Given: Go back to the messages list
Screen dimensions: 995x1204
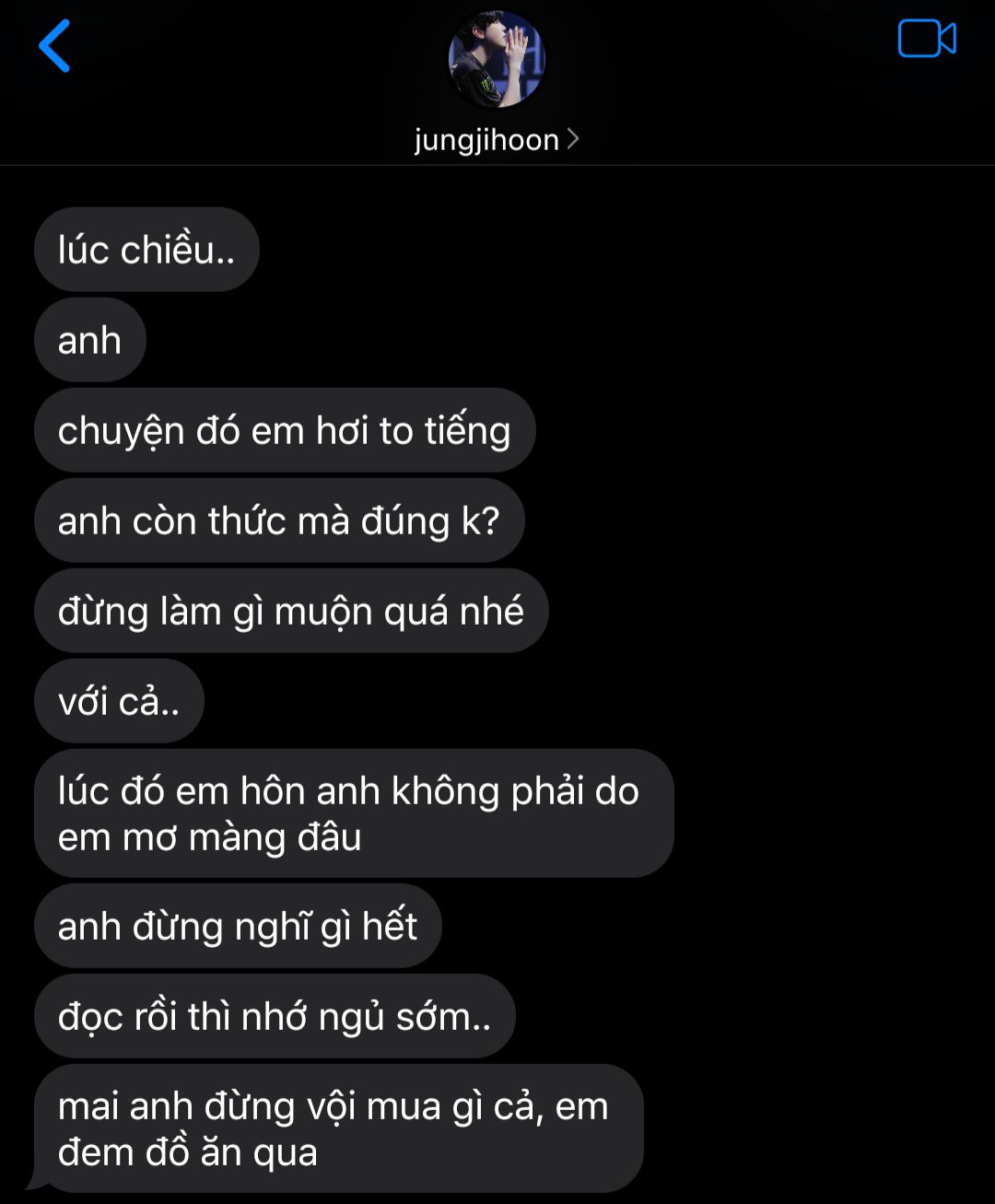Looking at the screenshot, I should click(x=54, y=46).
